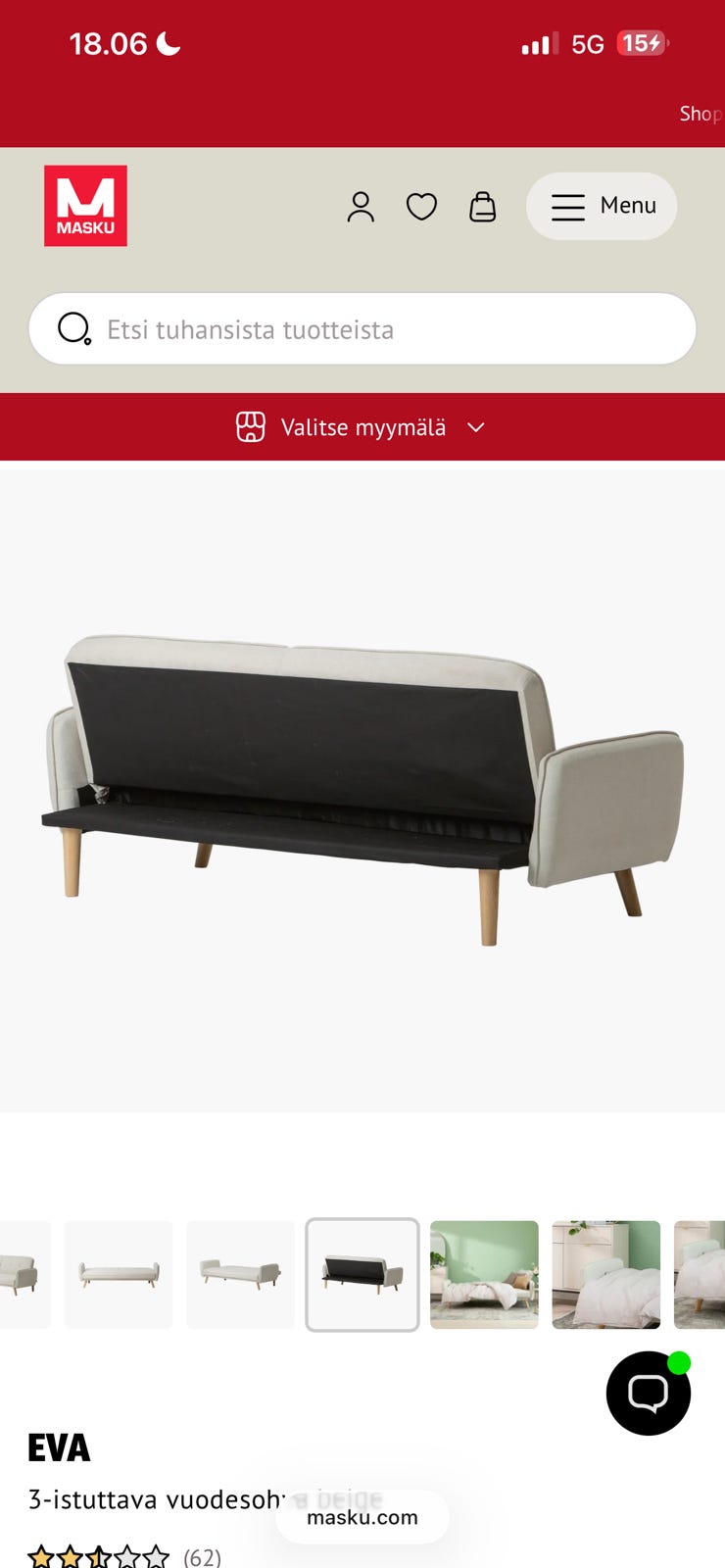Open the shopping bag

pyautogui.click(x=482, y=207)
